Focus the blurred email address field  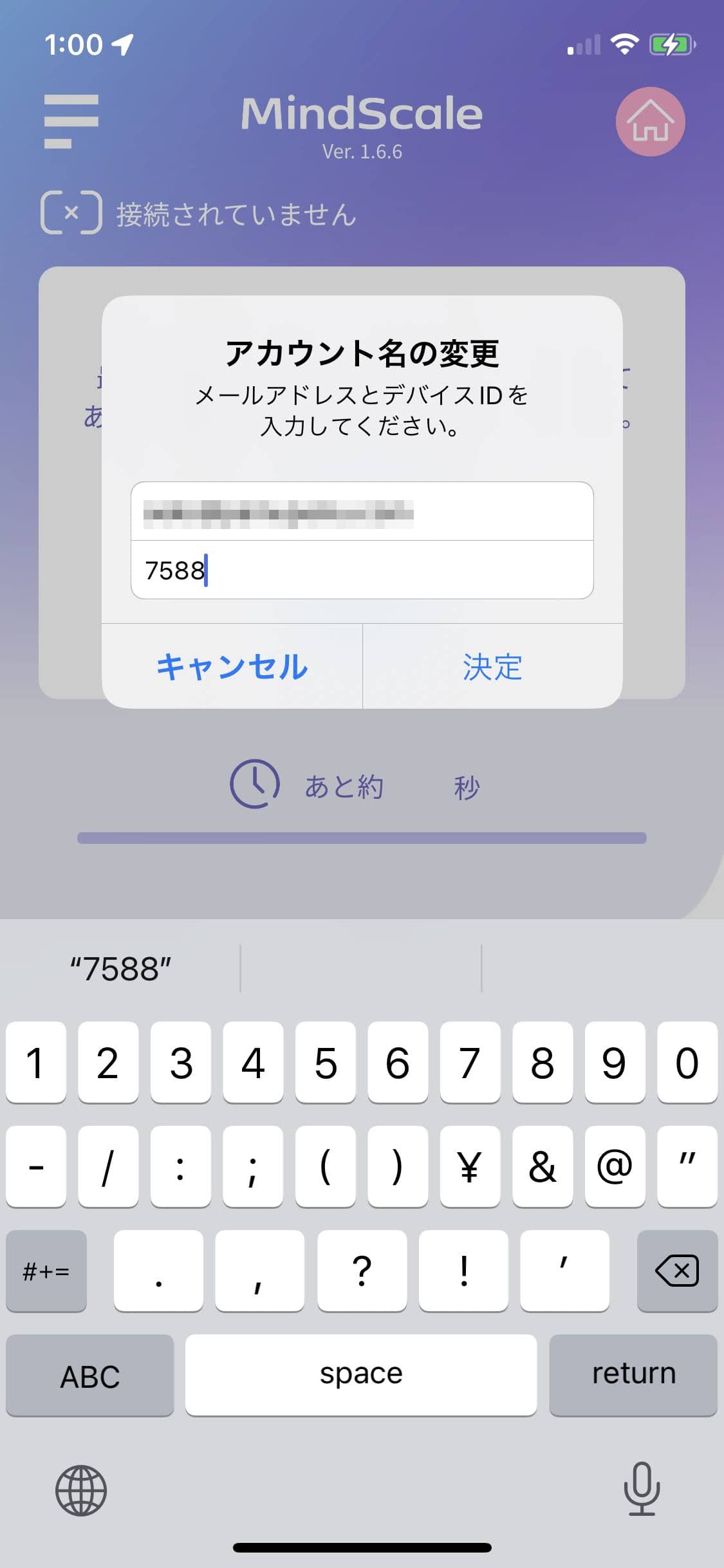click(362, 512)
